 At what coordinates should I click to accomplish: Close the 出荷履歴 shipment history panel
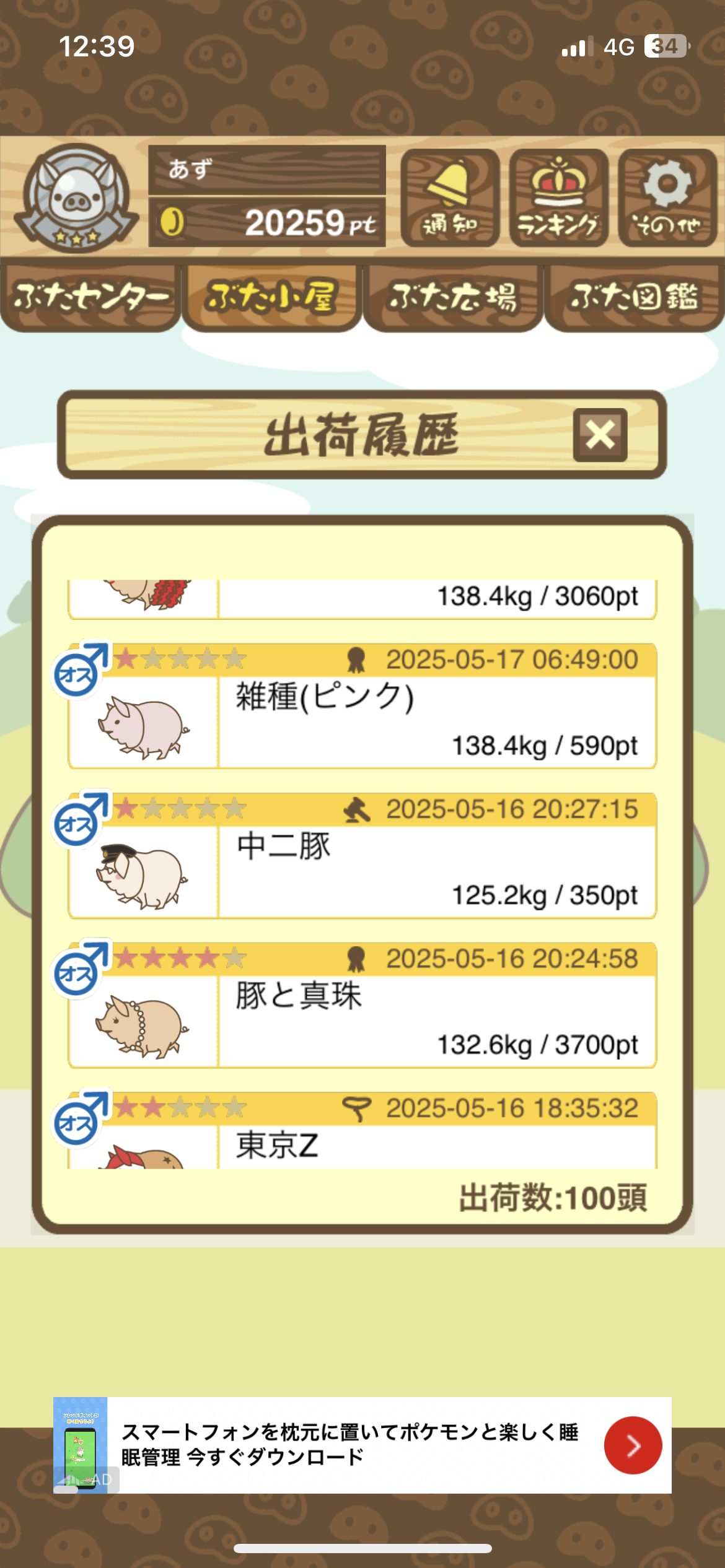click(x=600, y=435)
